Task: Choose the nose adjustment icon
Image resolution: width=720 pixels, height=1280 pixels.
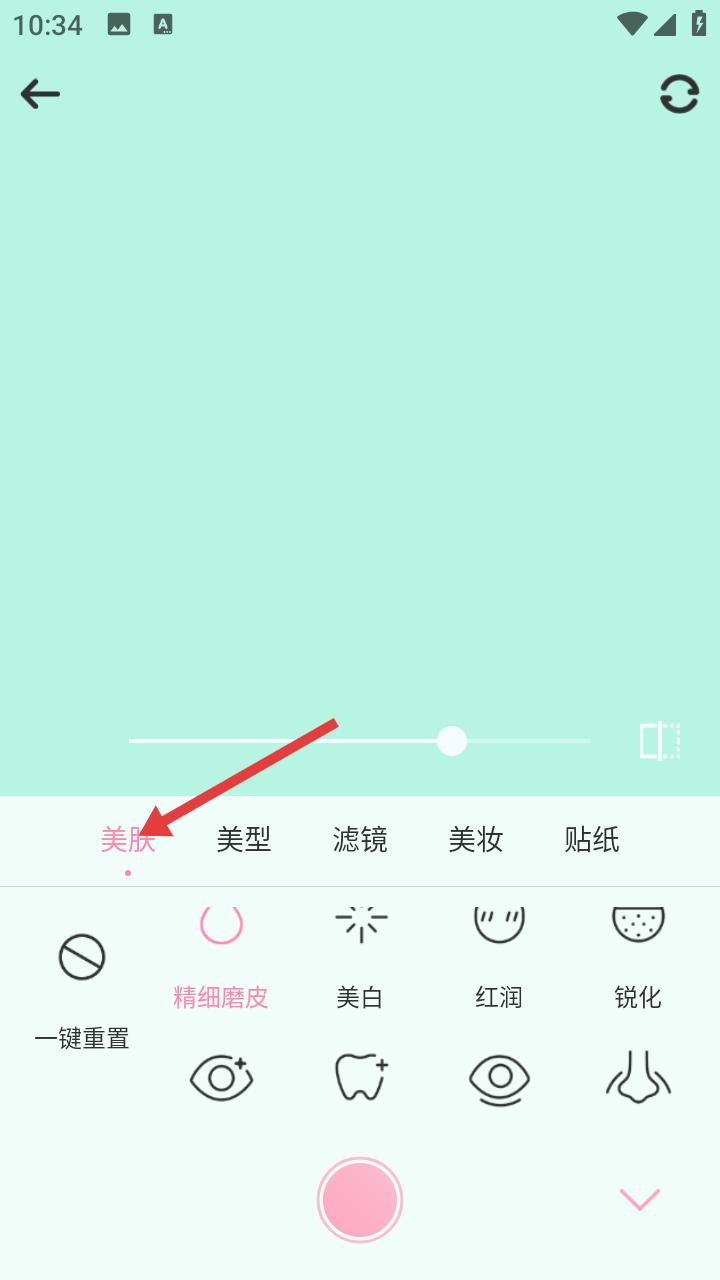Action: 638,1078
